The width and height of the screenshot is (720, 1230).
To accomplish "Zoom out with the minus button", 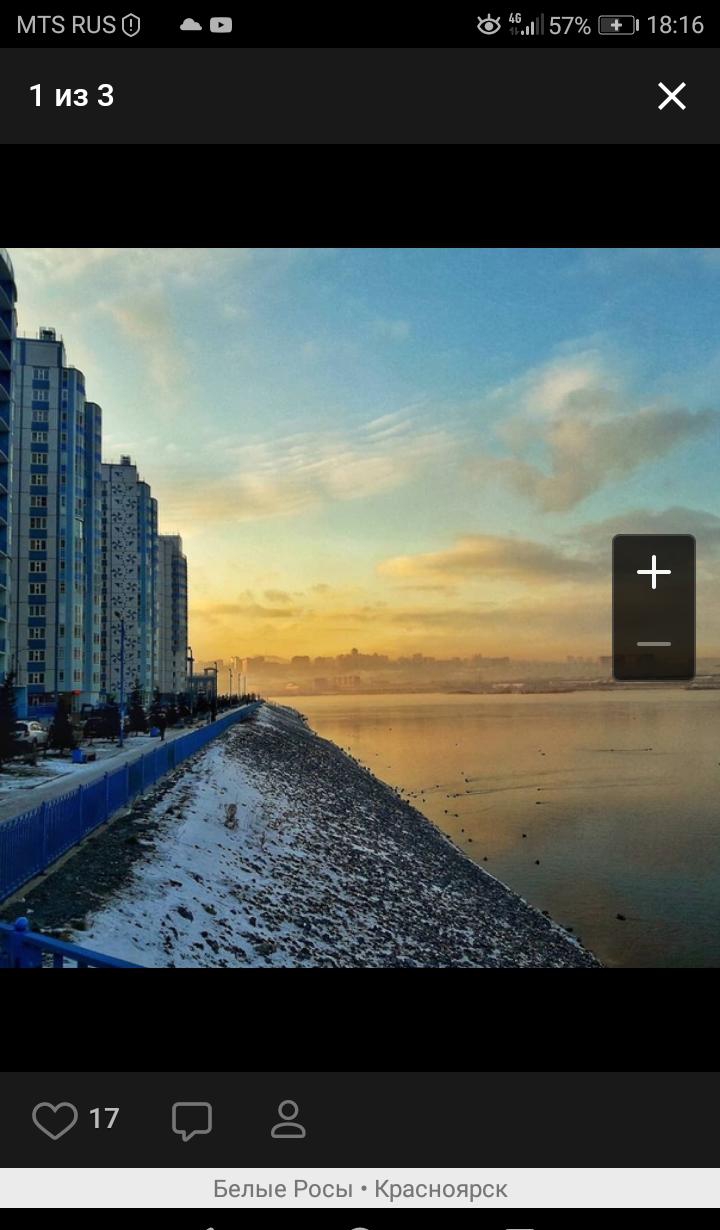I will click(654, 644).
